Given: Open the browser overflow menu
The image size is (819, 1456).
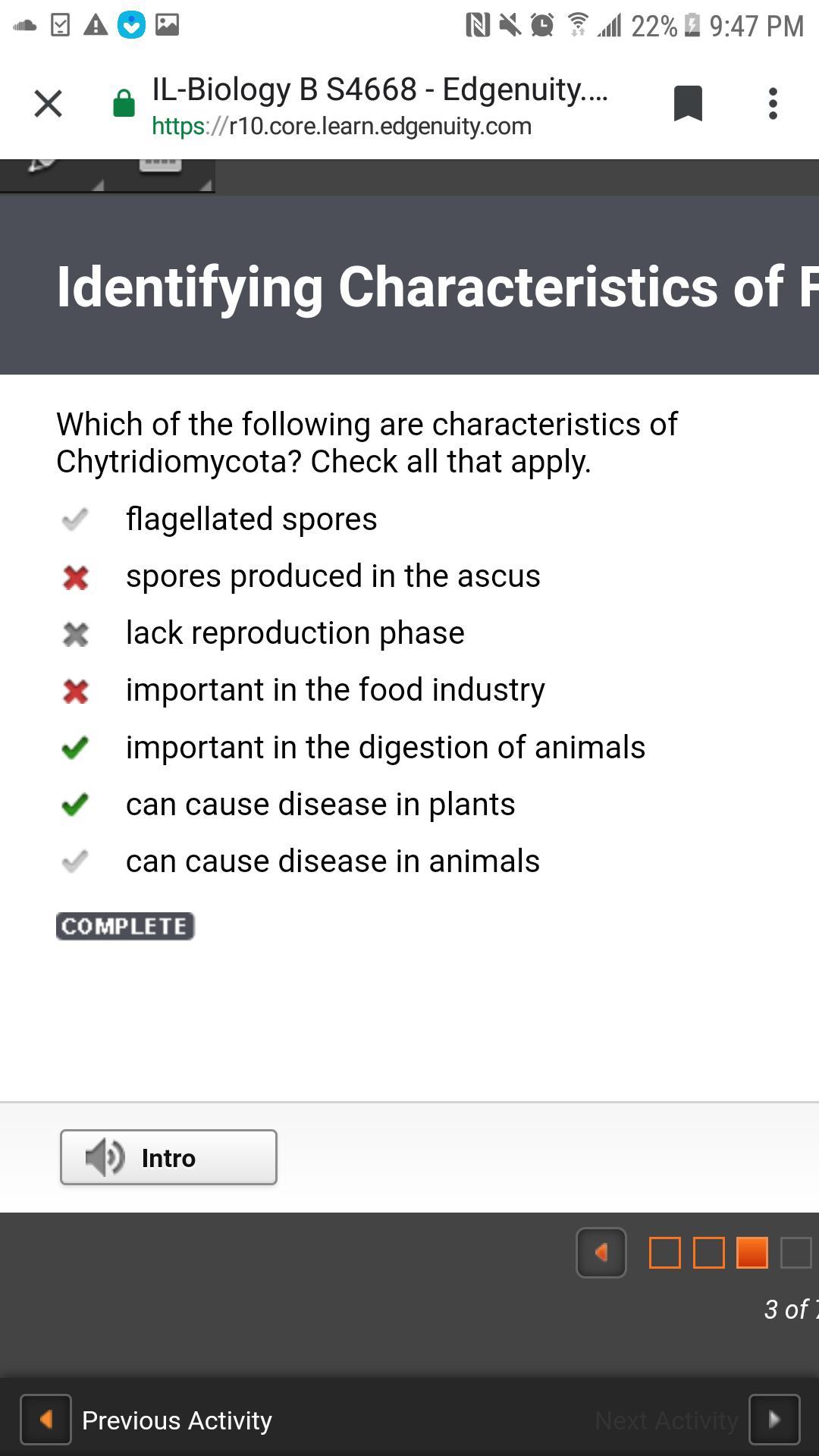Looking at the screenshot, I should coord(773,103).
